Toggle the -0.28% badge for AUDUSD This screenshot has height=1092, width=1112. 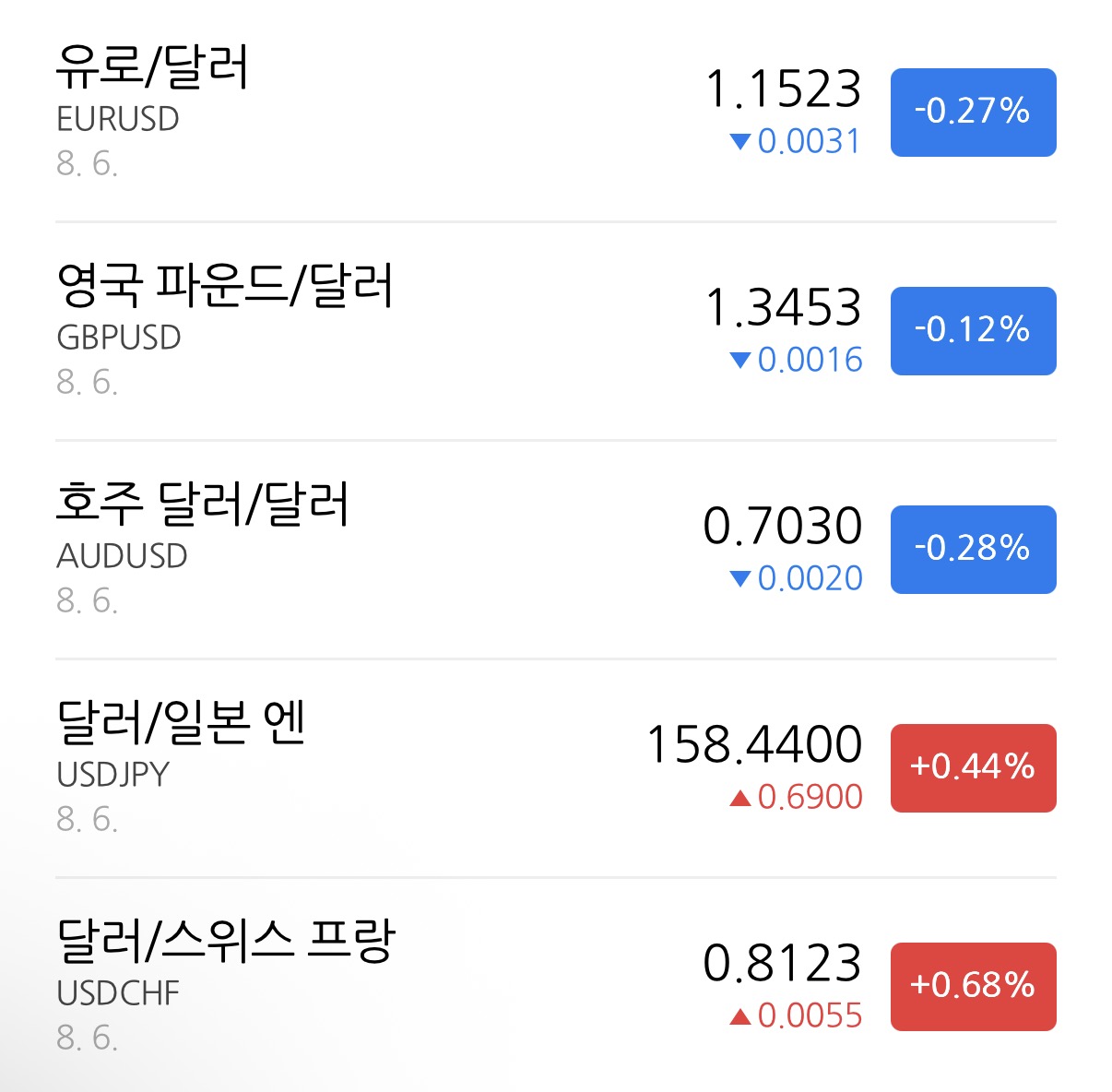[973, 550]
